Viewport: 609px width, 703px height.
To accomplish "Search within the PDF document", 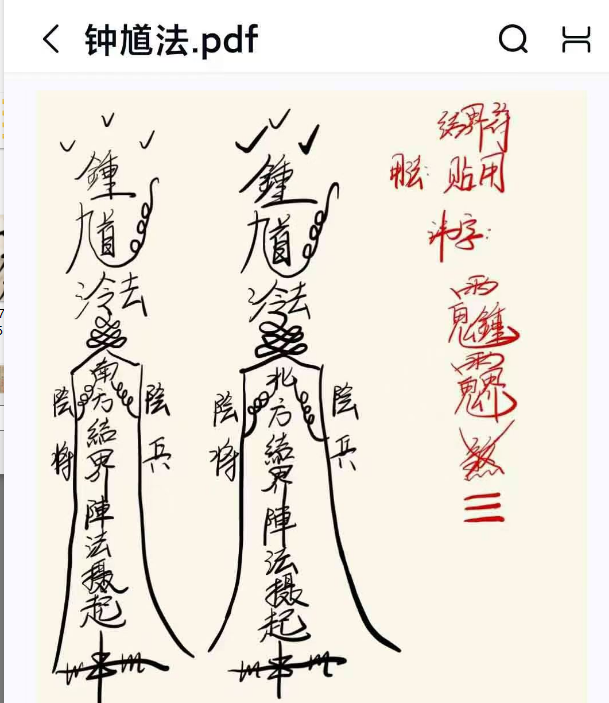I will 513,39.
